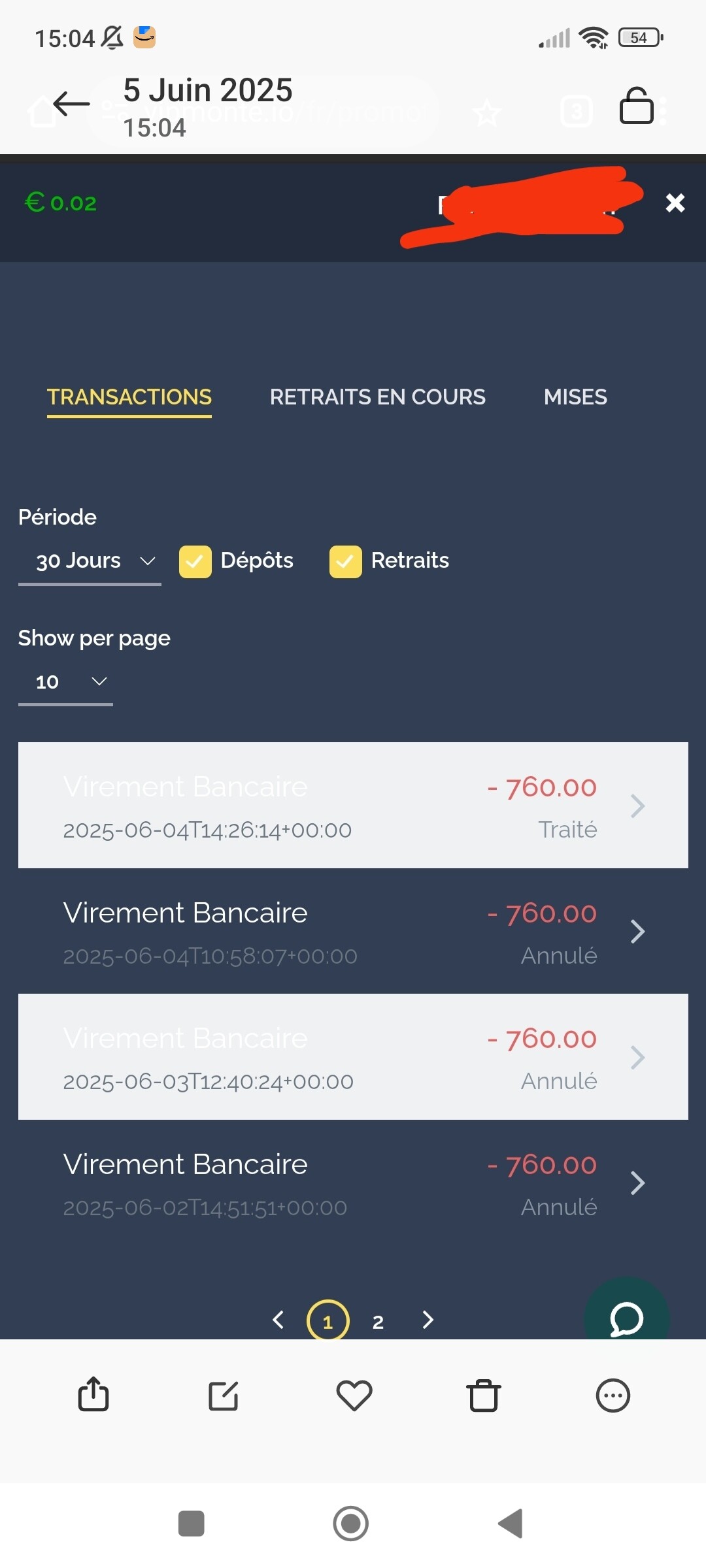Open the Show per page dropdown
Screen dimensions: 706x1568
pyautogui.click(x=65, y=682)
